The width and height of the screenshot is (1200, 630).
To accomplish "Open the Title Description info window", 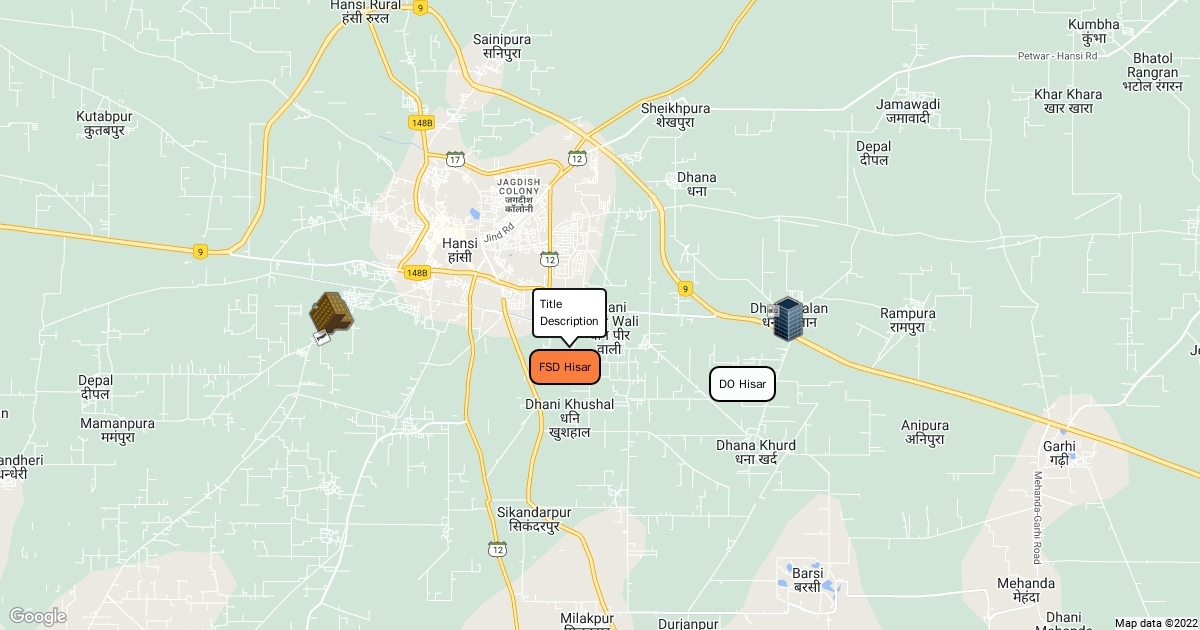I will click(x=569, y=313).
